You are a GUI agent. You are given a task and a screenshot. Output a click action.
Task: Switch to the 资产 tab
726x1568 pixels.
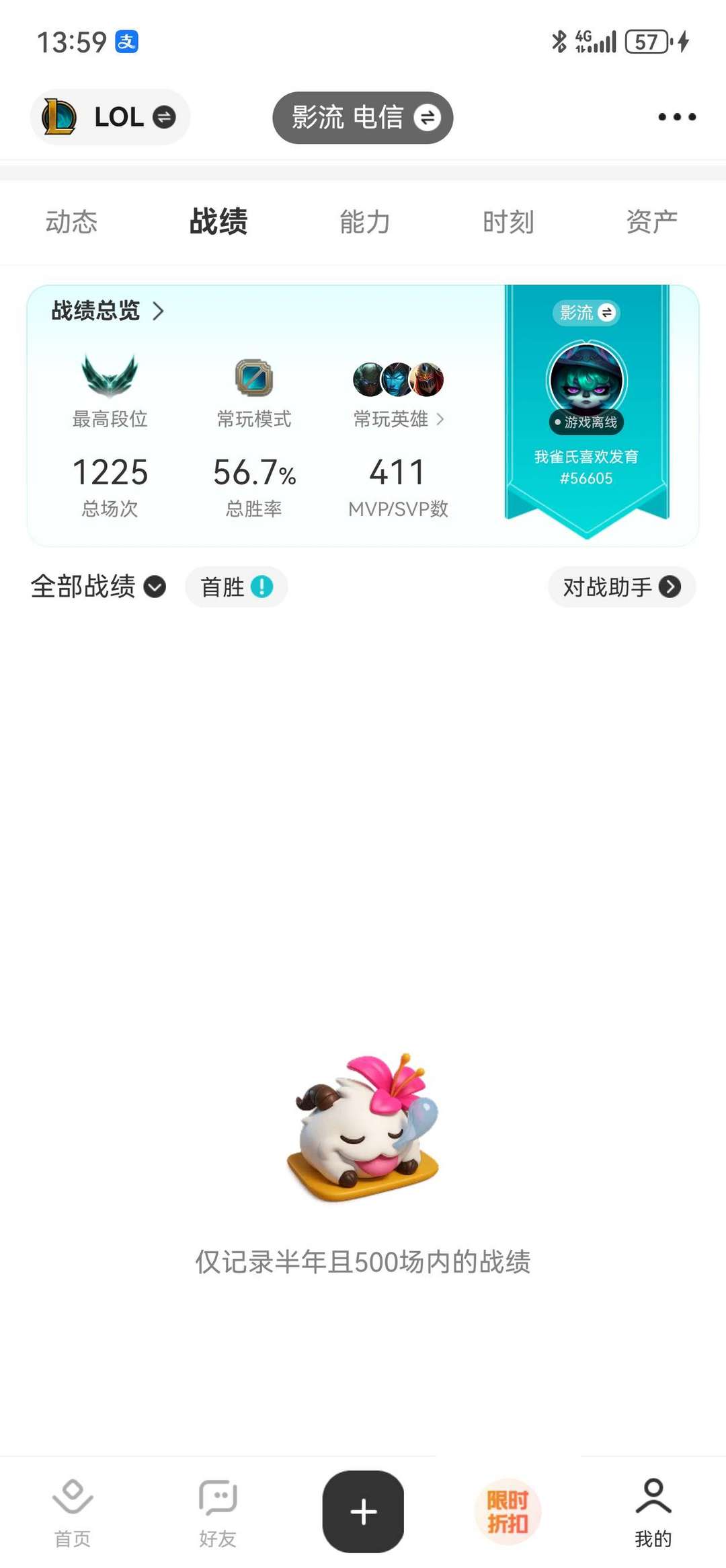(x=651, y=221)
